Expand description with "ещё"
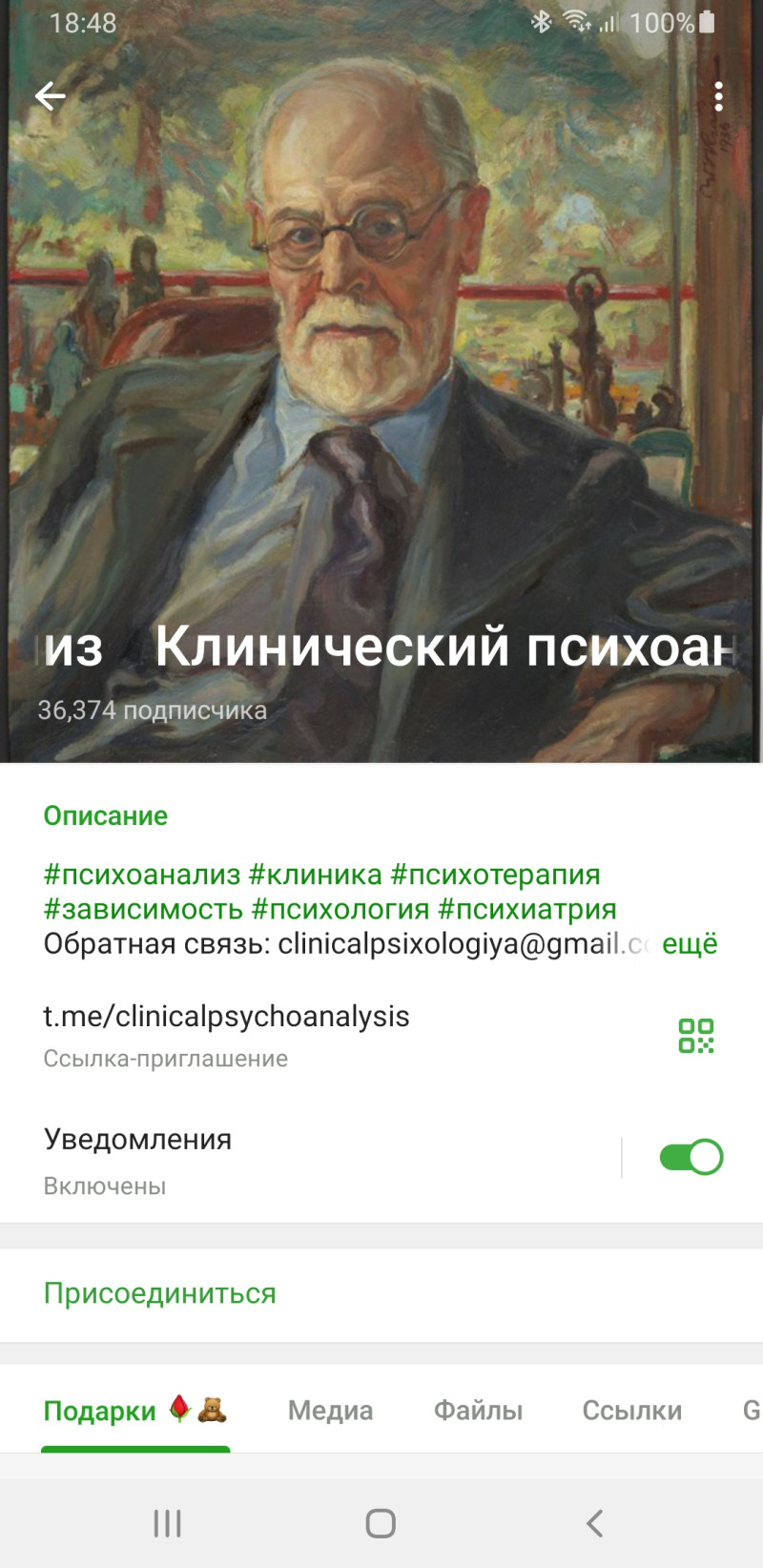 [x=689, y=944]
